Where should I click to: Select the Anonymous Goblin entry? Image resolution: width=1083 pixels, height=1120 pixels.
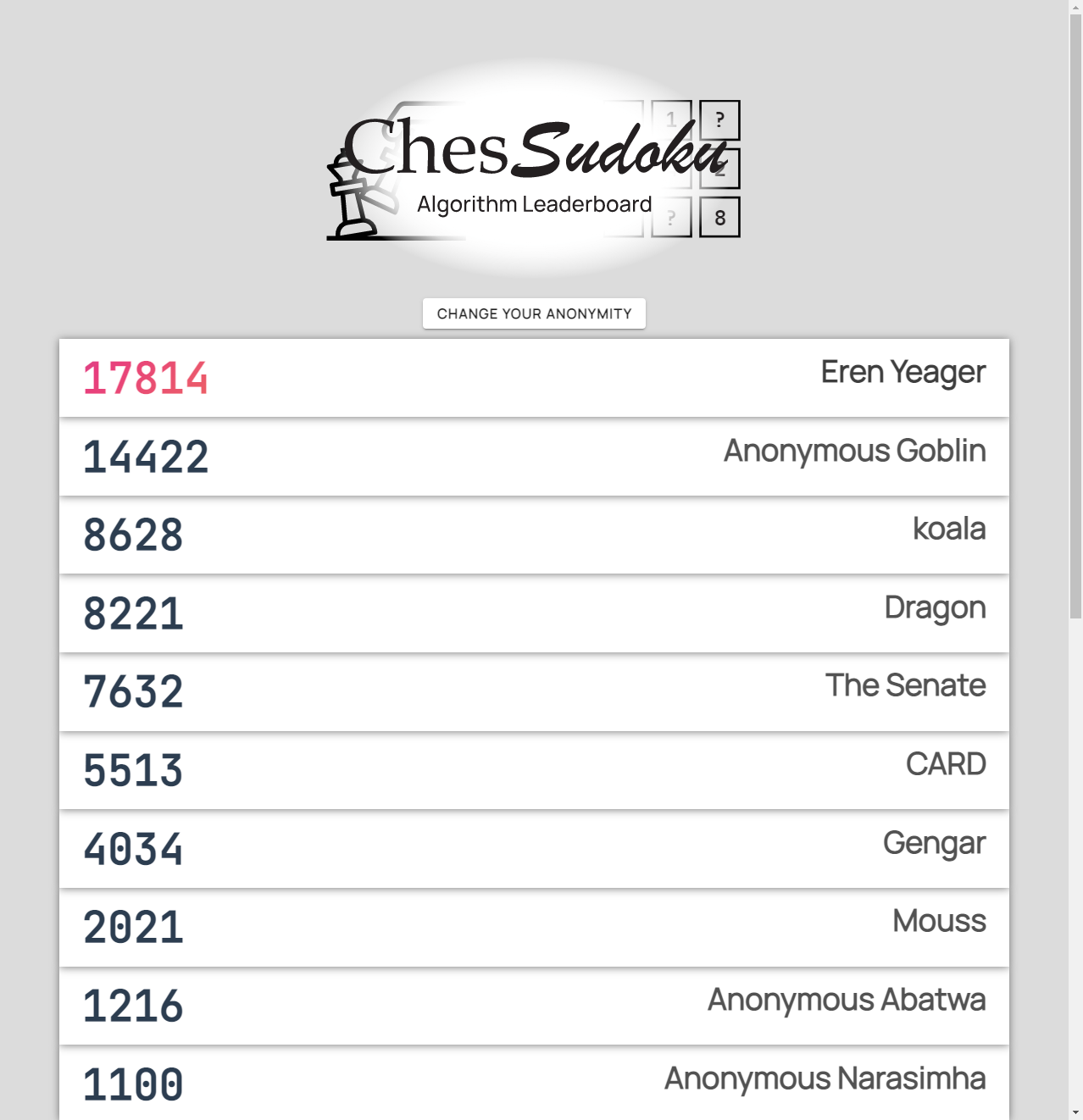(534, 457)
